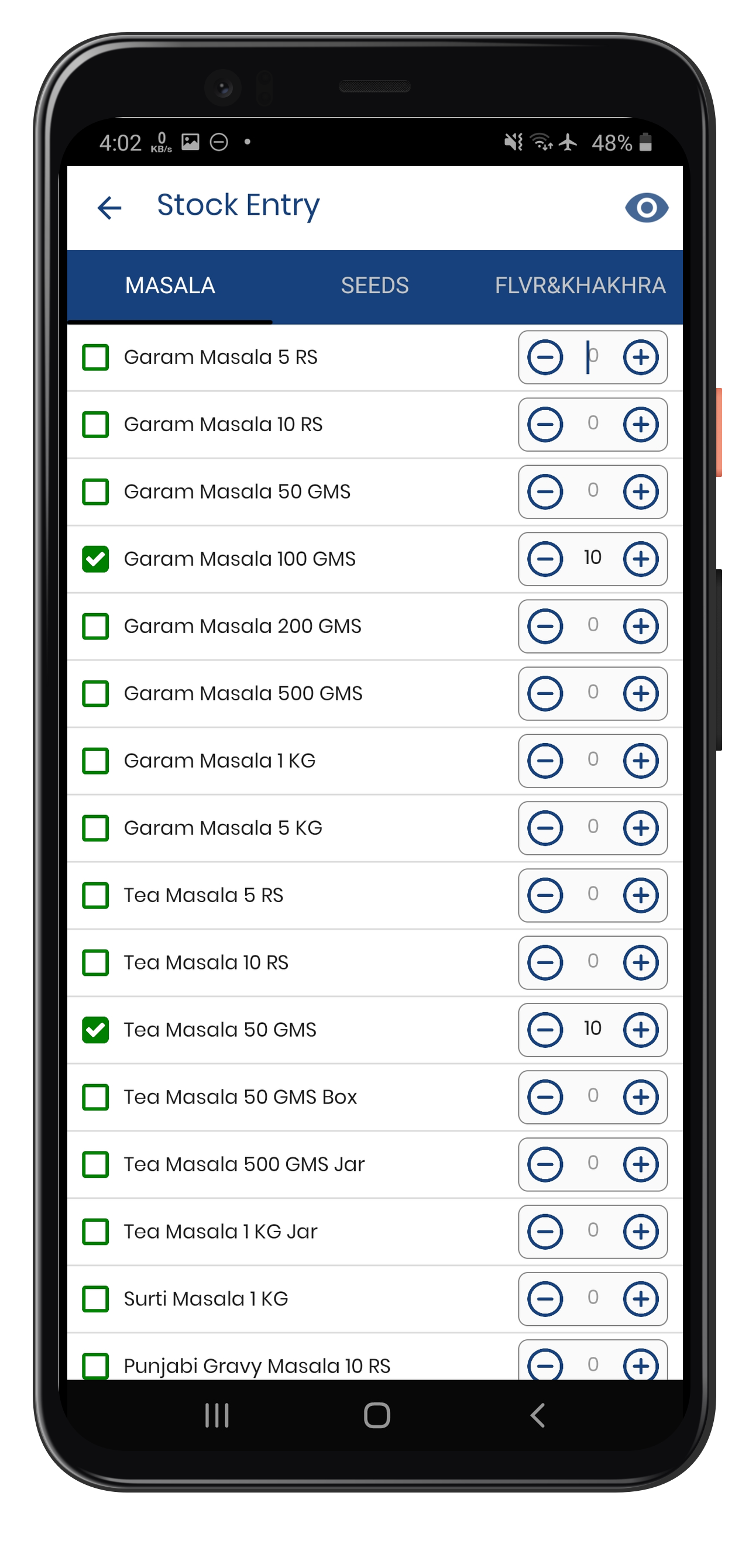Select the Surti Masala 1 KG checkbox

pyautogui.click(x=95, y=1299)
